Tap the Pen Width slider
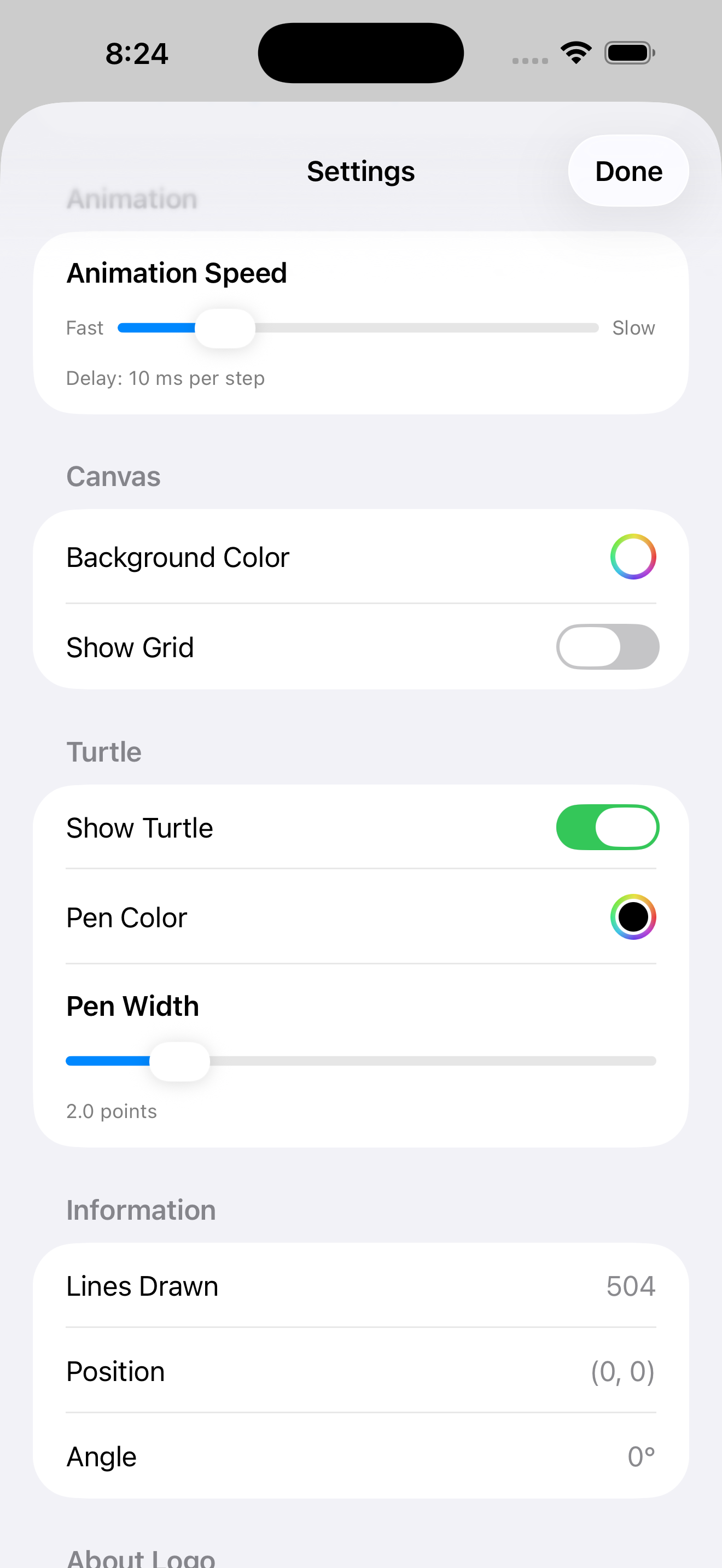The width and height of the screenshot is (722, 1568). [x=360, y=1061]
